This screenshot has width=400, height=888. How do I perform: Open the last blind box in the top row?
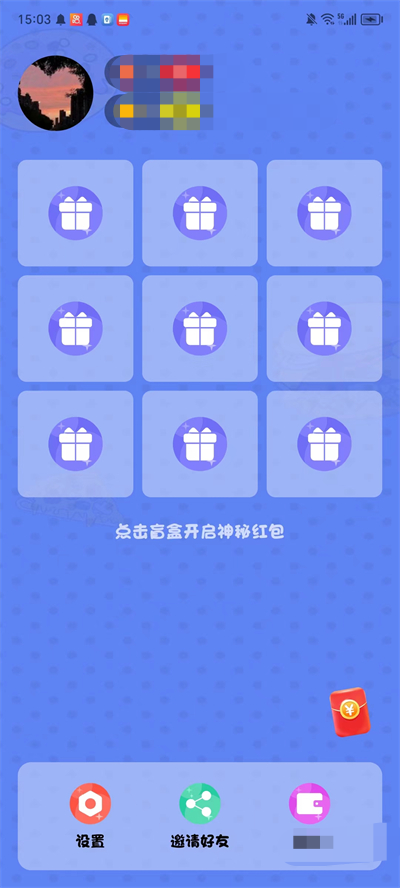tap(325, 213)
